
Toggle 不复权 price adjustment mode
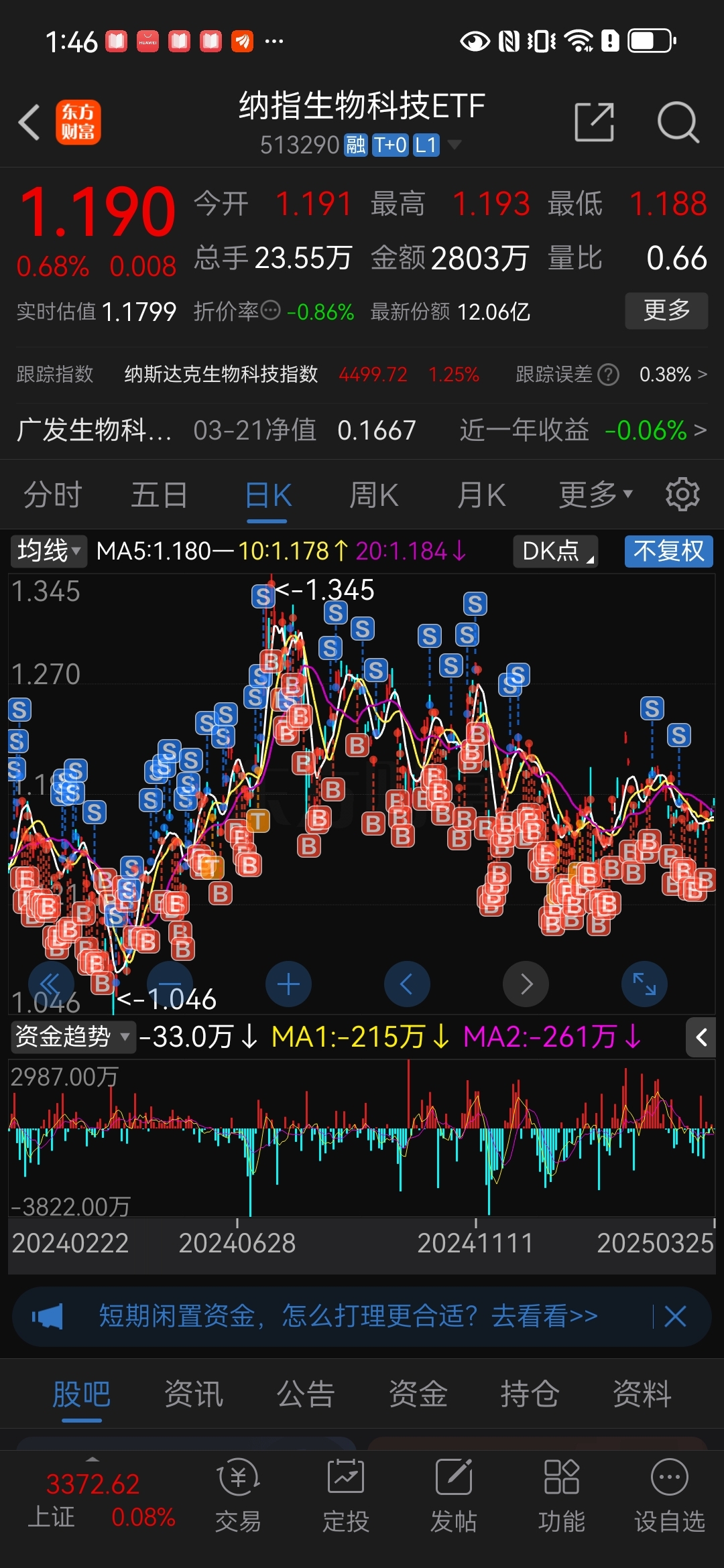pyautogui.click(x=668, y=551)
